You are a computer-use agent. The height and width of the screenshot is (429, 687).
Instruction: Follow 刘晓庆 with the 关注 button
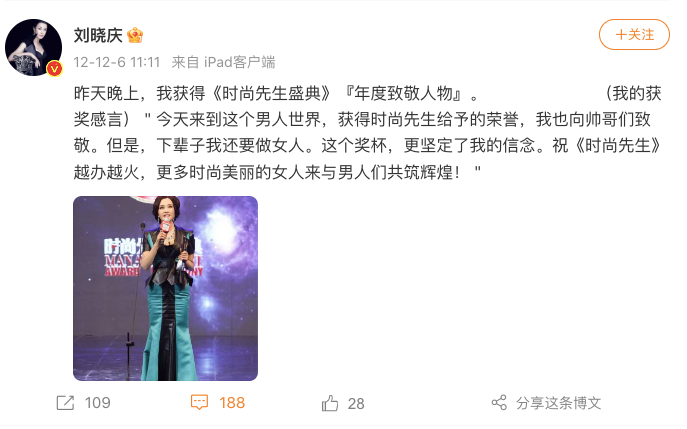(x=634, y=34)
